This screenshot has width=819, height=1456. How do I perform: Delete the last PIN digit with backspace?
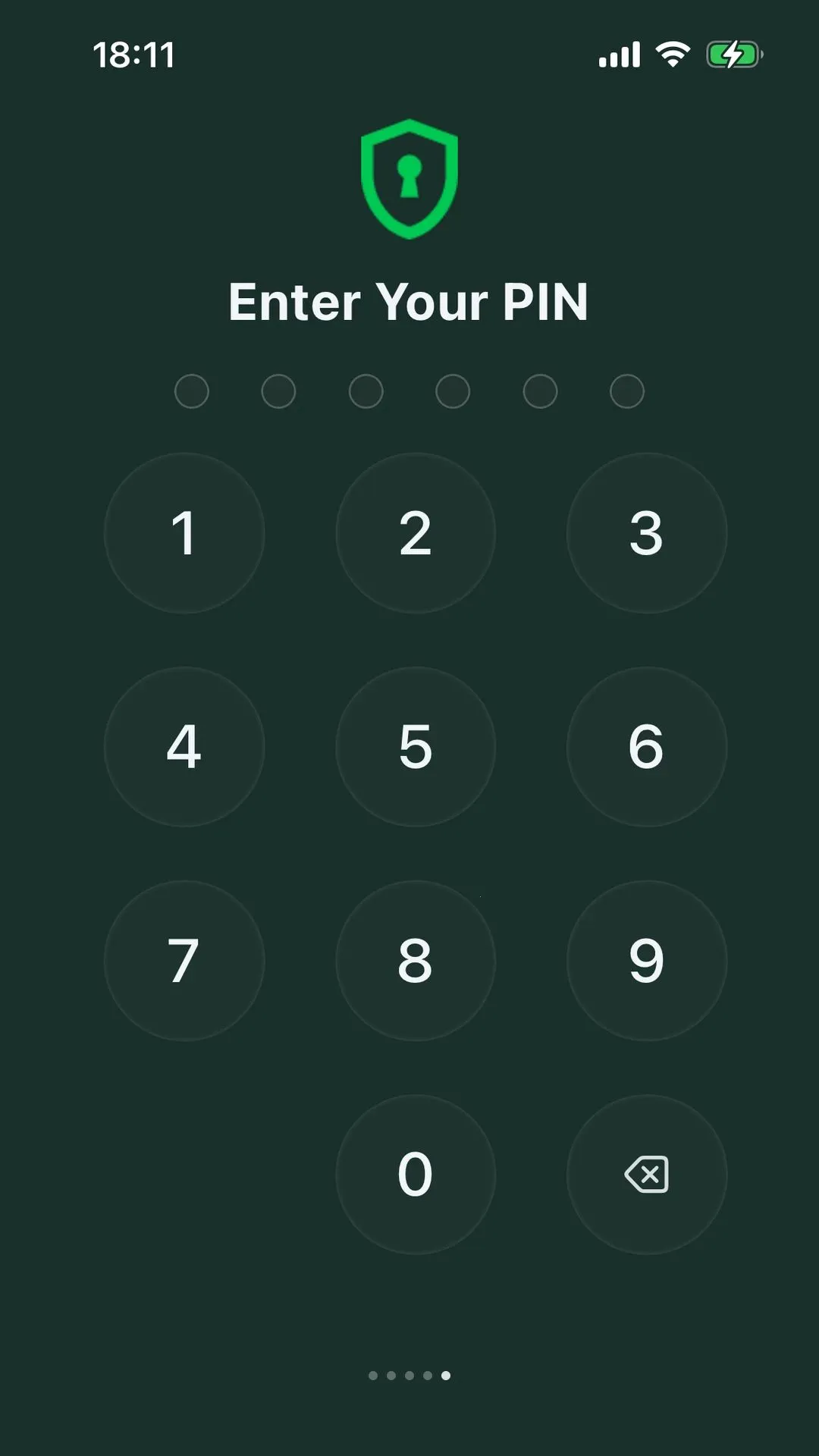[647, 1175]
